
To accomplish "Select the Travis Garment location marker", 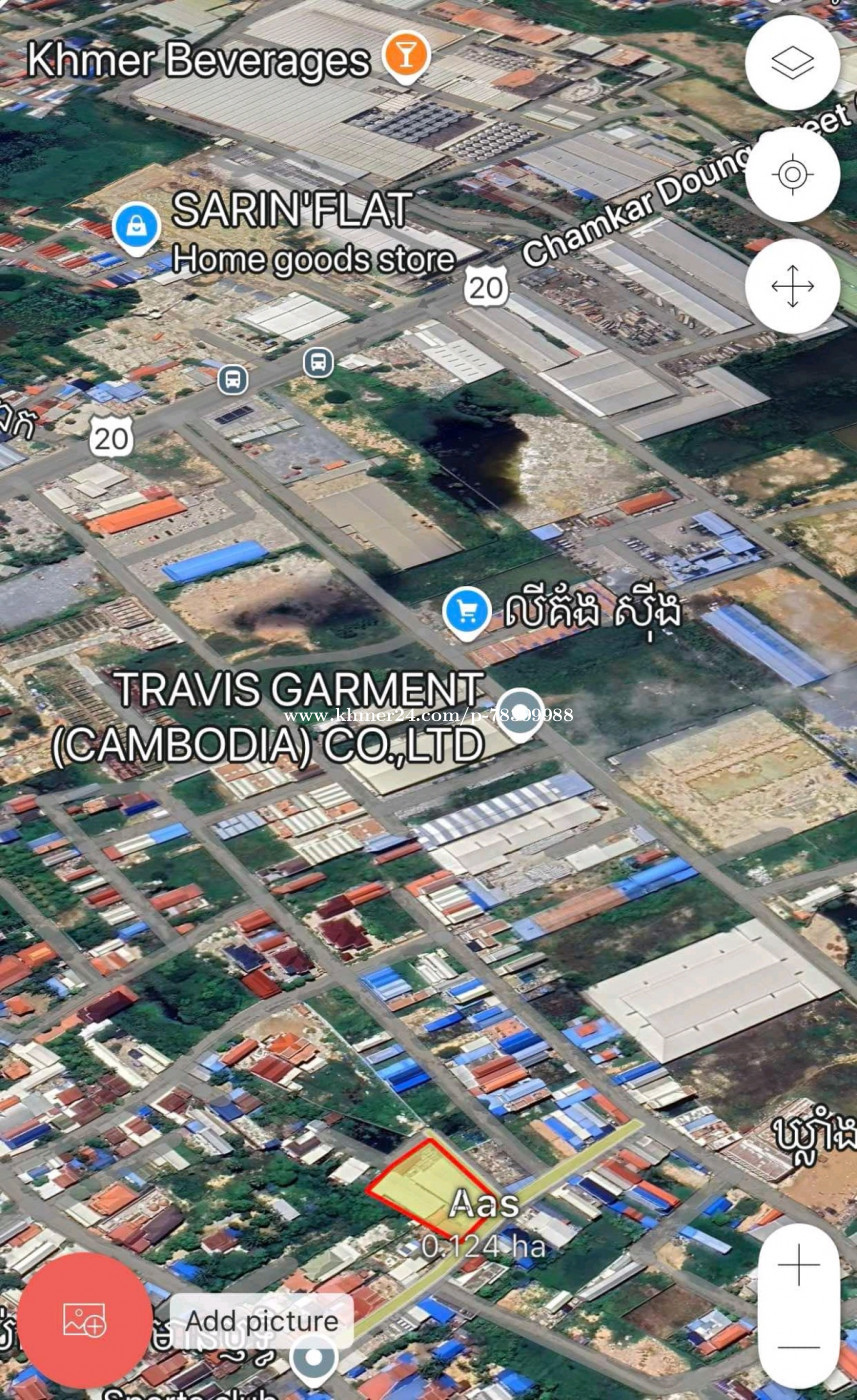I will [520, 713].
